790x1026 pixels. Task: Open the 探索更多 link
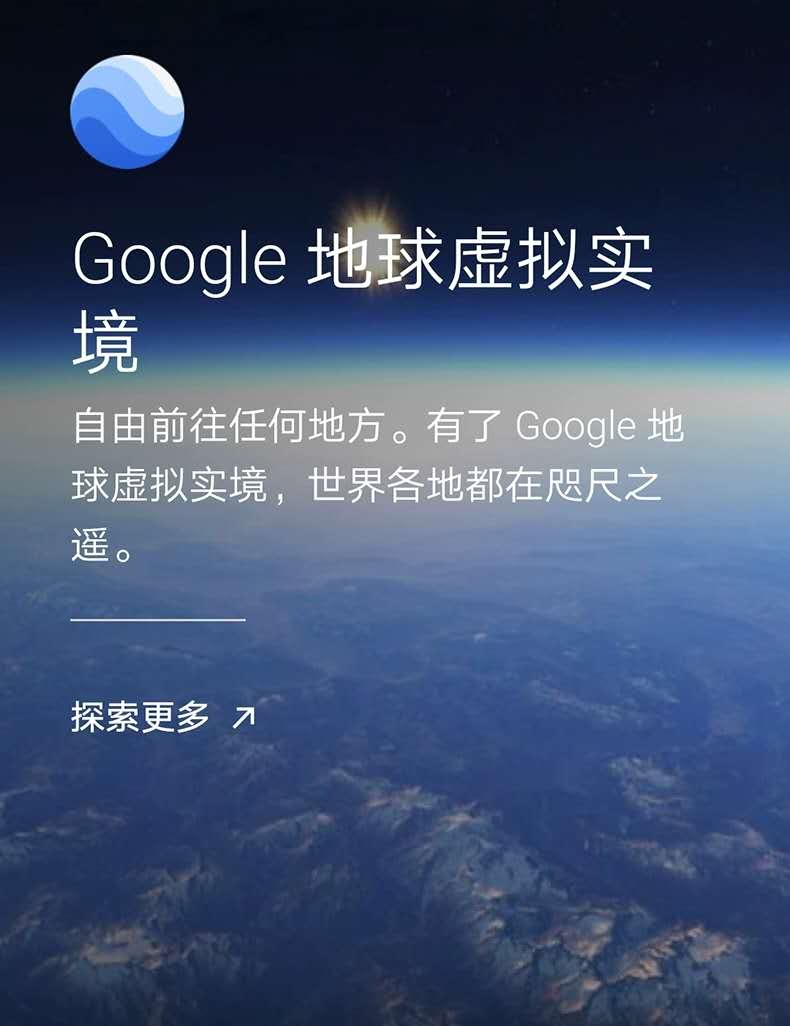[x=162, y=716]
